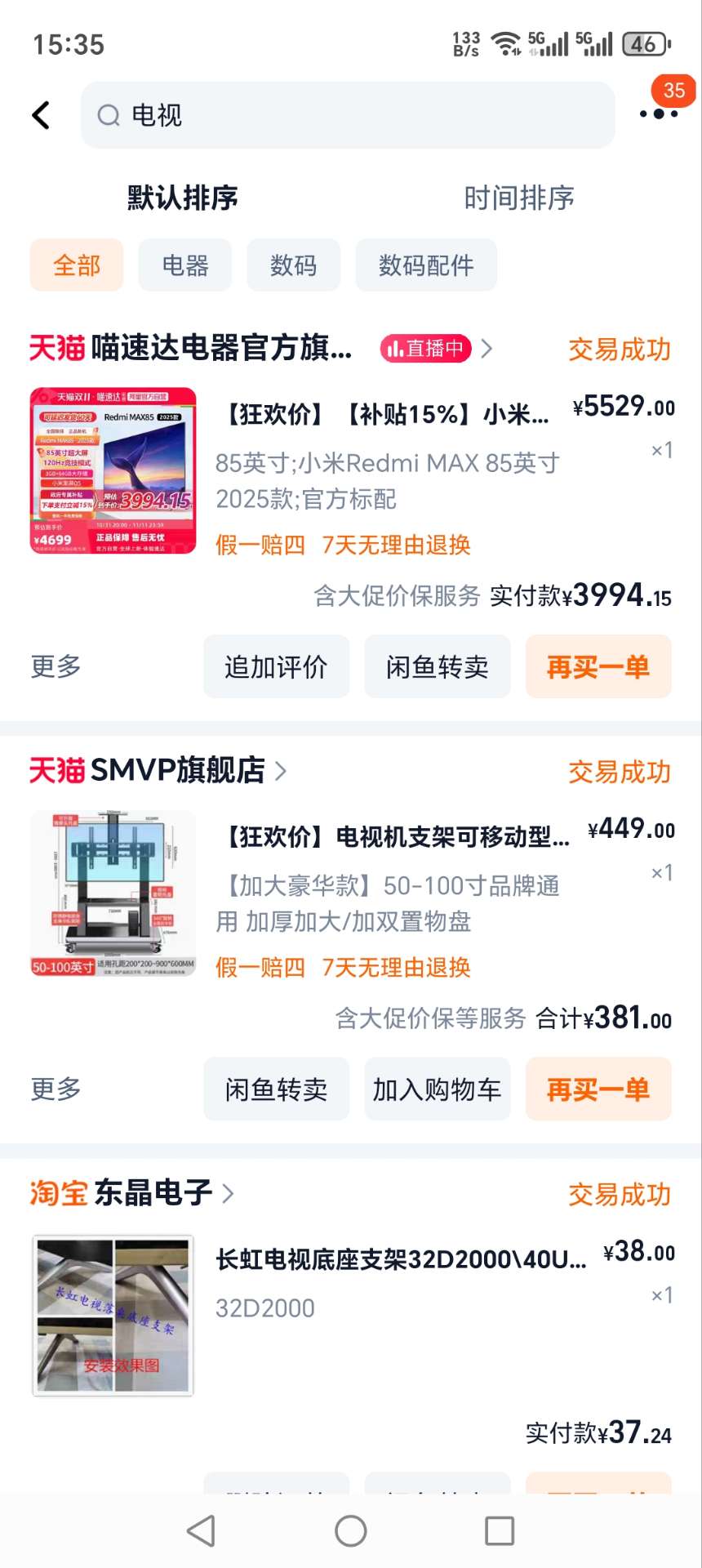The height and width of the screenshot is (1568, 702).
Task: Switch to 时间排序 tab
Action: coord(518,198)
